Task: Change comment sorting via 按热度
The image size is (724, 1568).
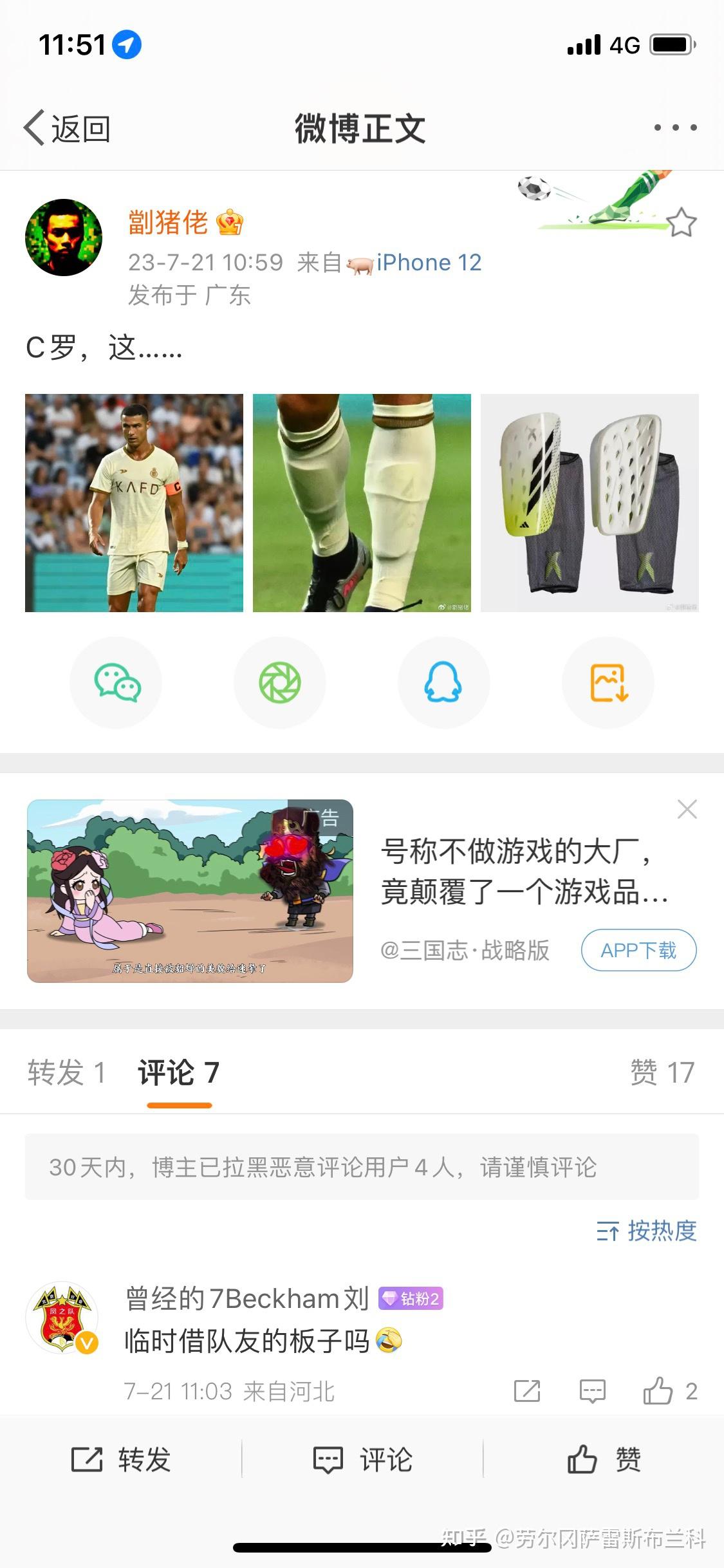Action: click(x=647, y=1231)
